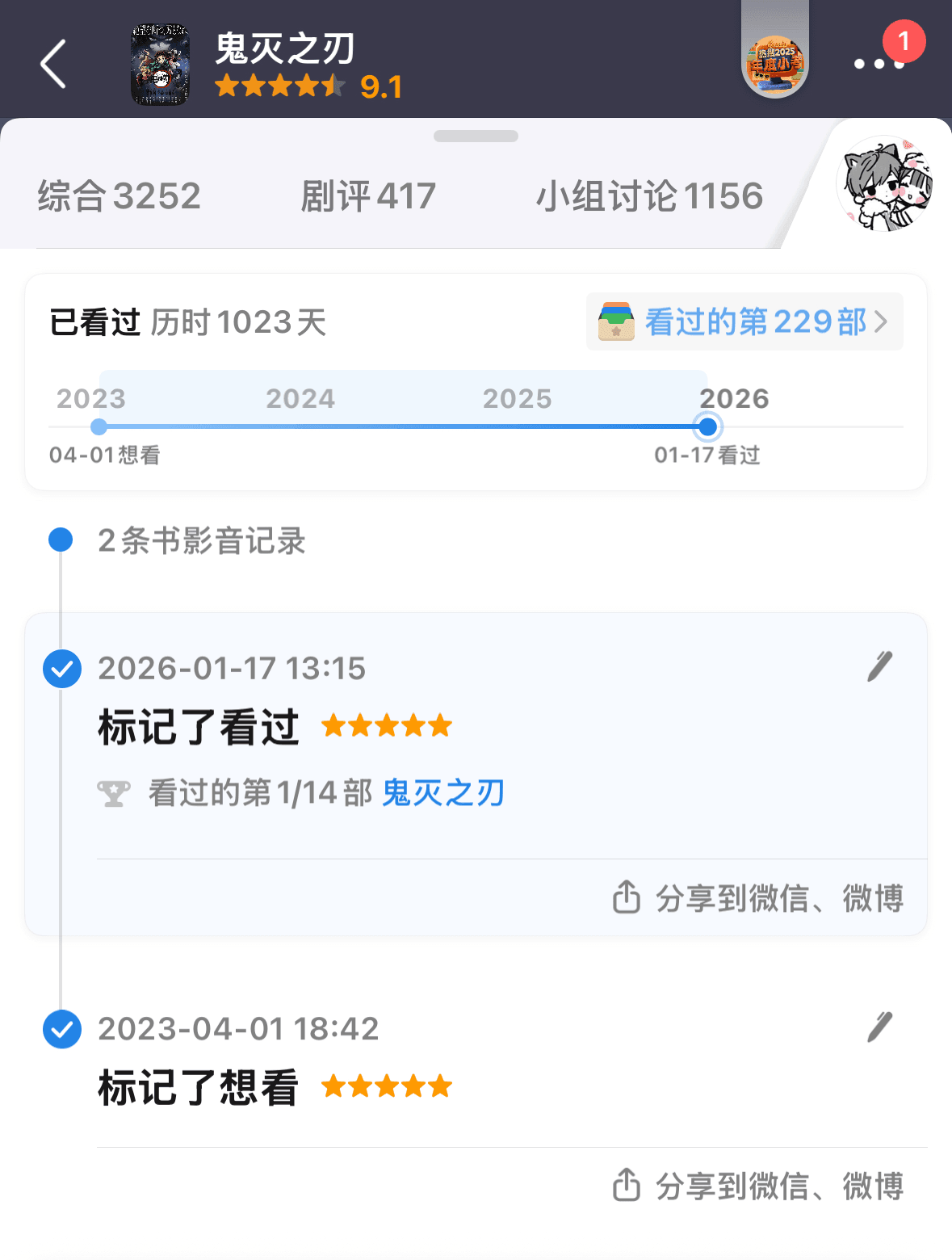Select the 04-01 想看 timeline point
The image size is (952, 1260).
99,427
